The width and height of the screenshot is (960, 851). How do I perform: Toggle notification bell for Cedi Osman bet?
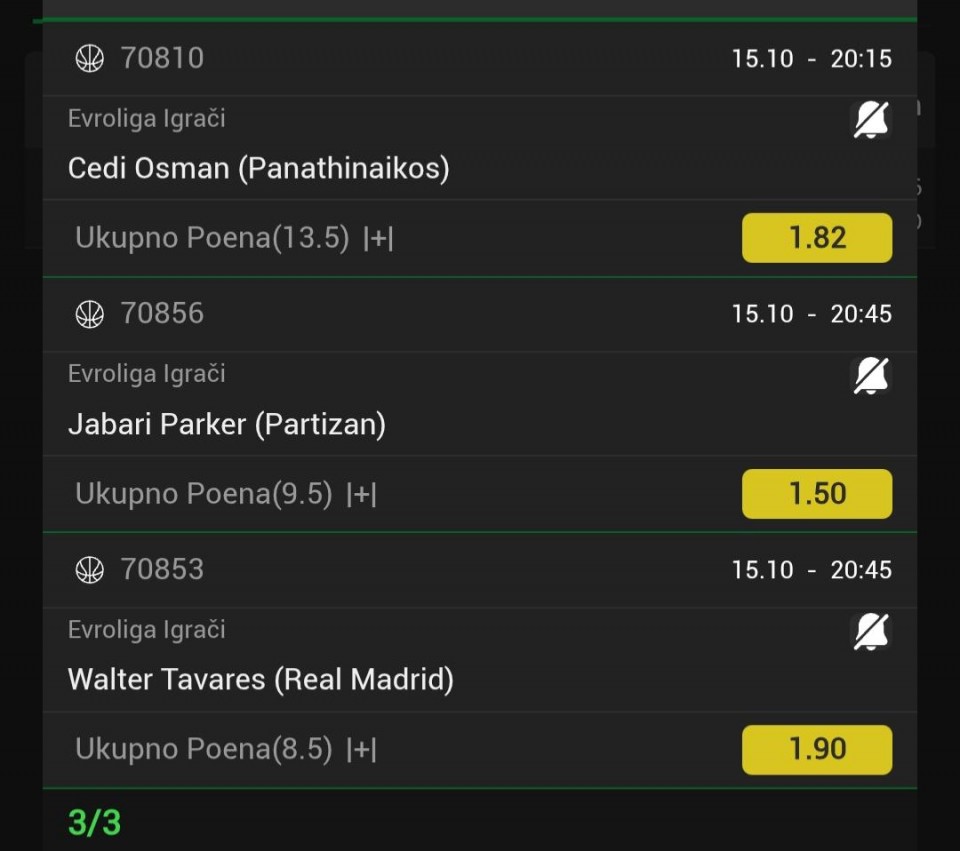coord(870,120)
